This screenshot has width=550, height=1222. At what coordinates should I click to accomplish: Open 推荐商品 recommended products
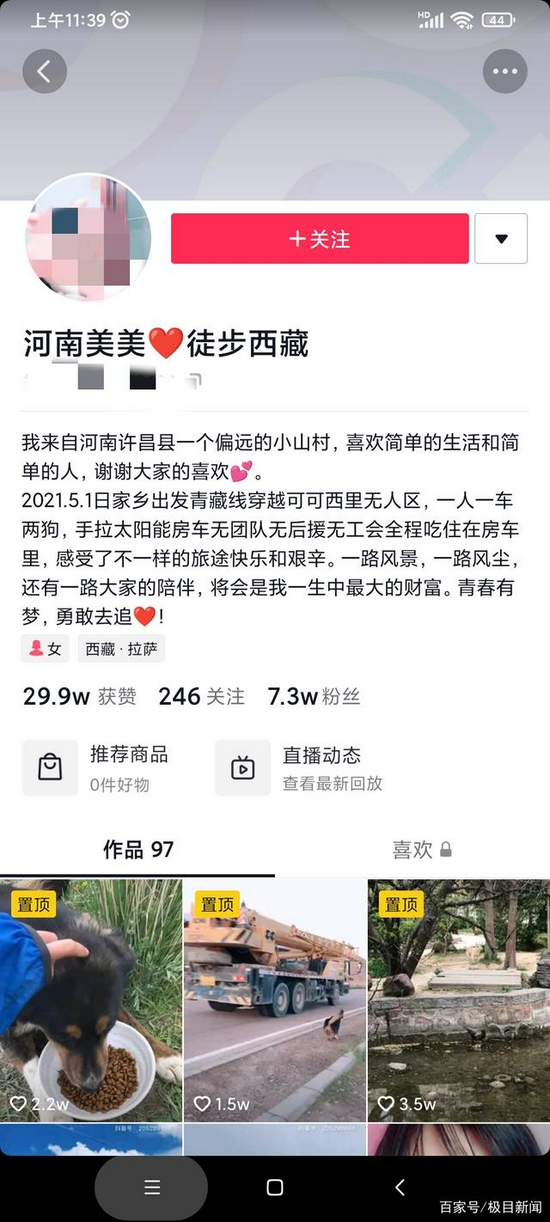[96, 768]
